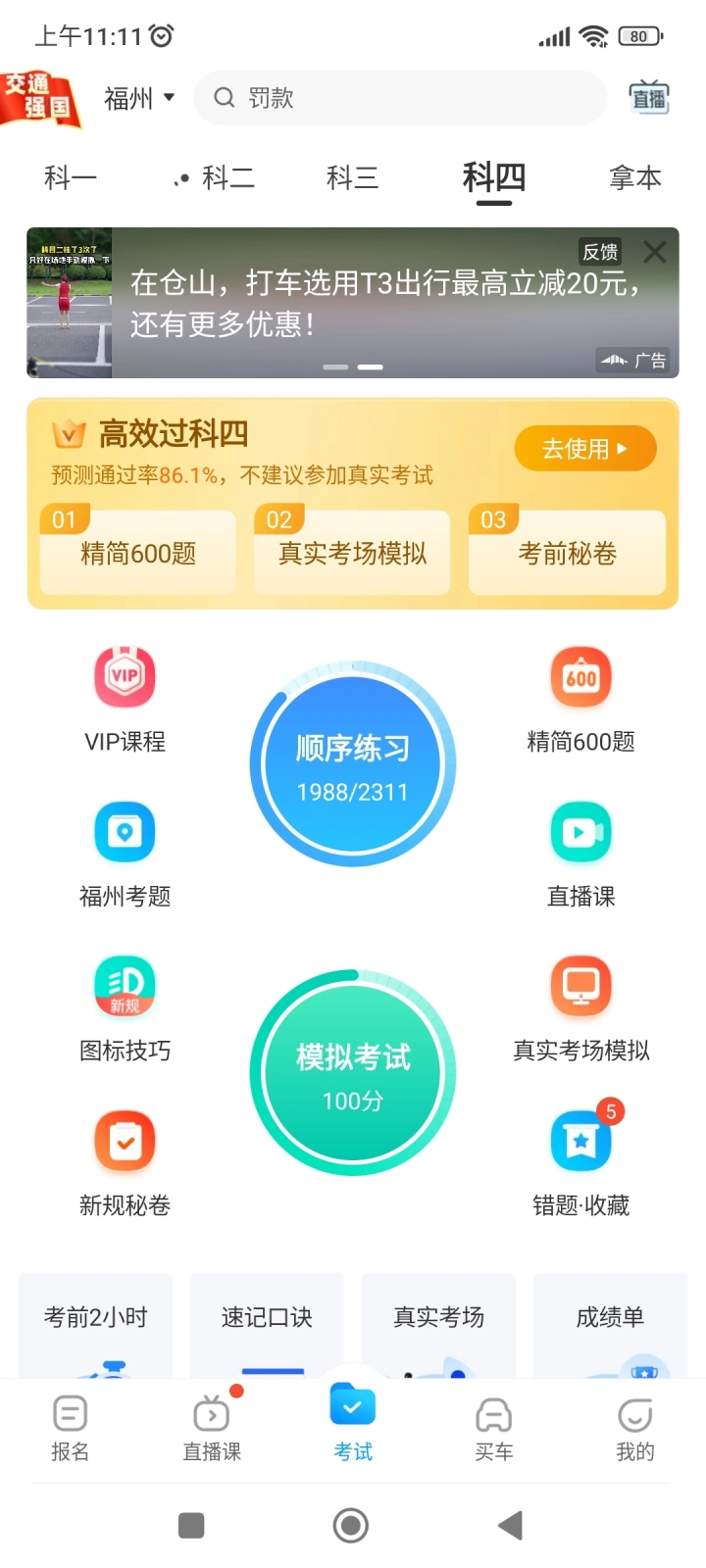Start 顺序练习 sequential practice
Image resolution: width=706 pixels, height=1568 pixels.
click(353, 765)
